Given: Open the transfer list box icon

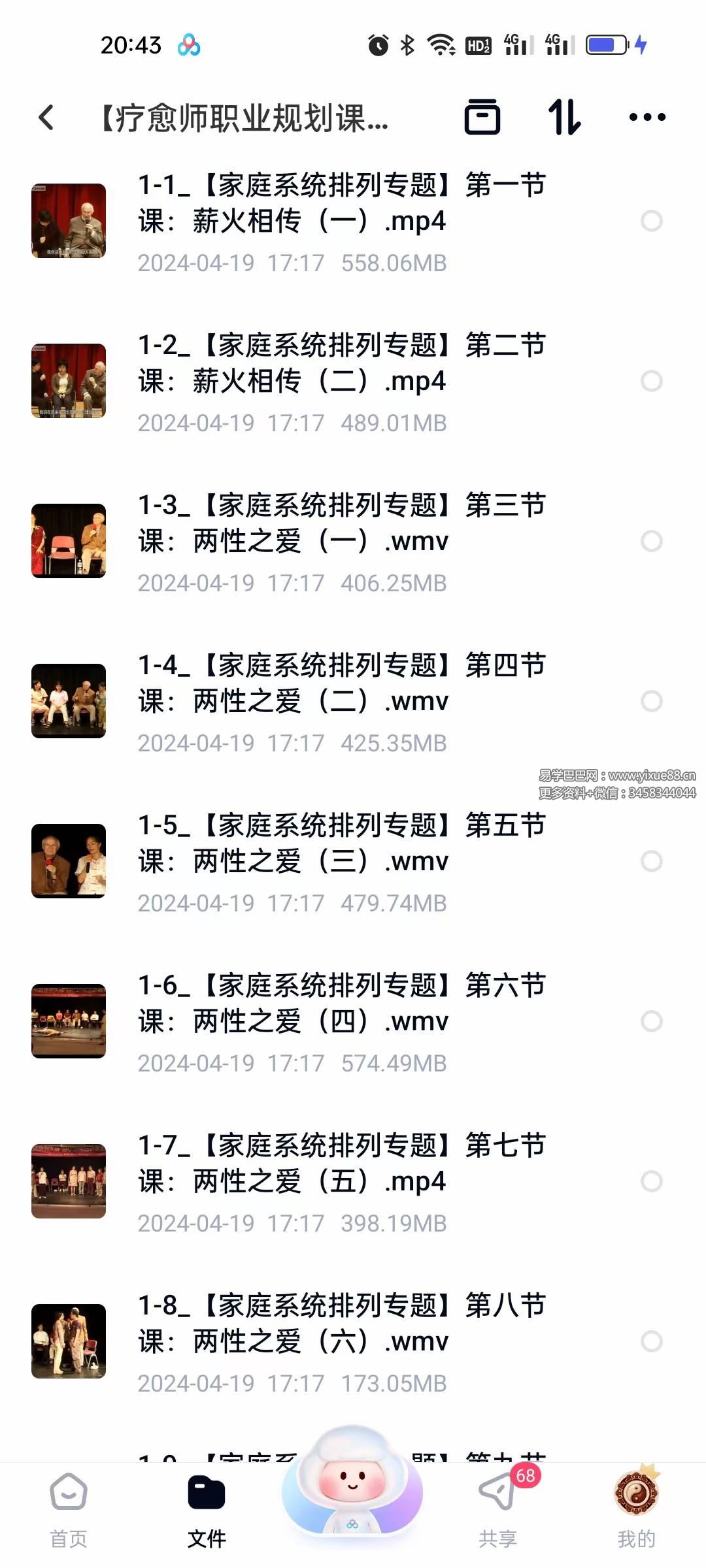Looking at the screenshot, I should click(x=482, y=118).
